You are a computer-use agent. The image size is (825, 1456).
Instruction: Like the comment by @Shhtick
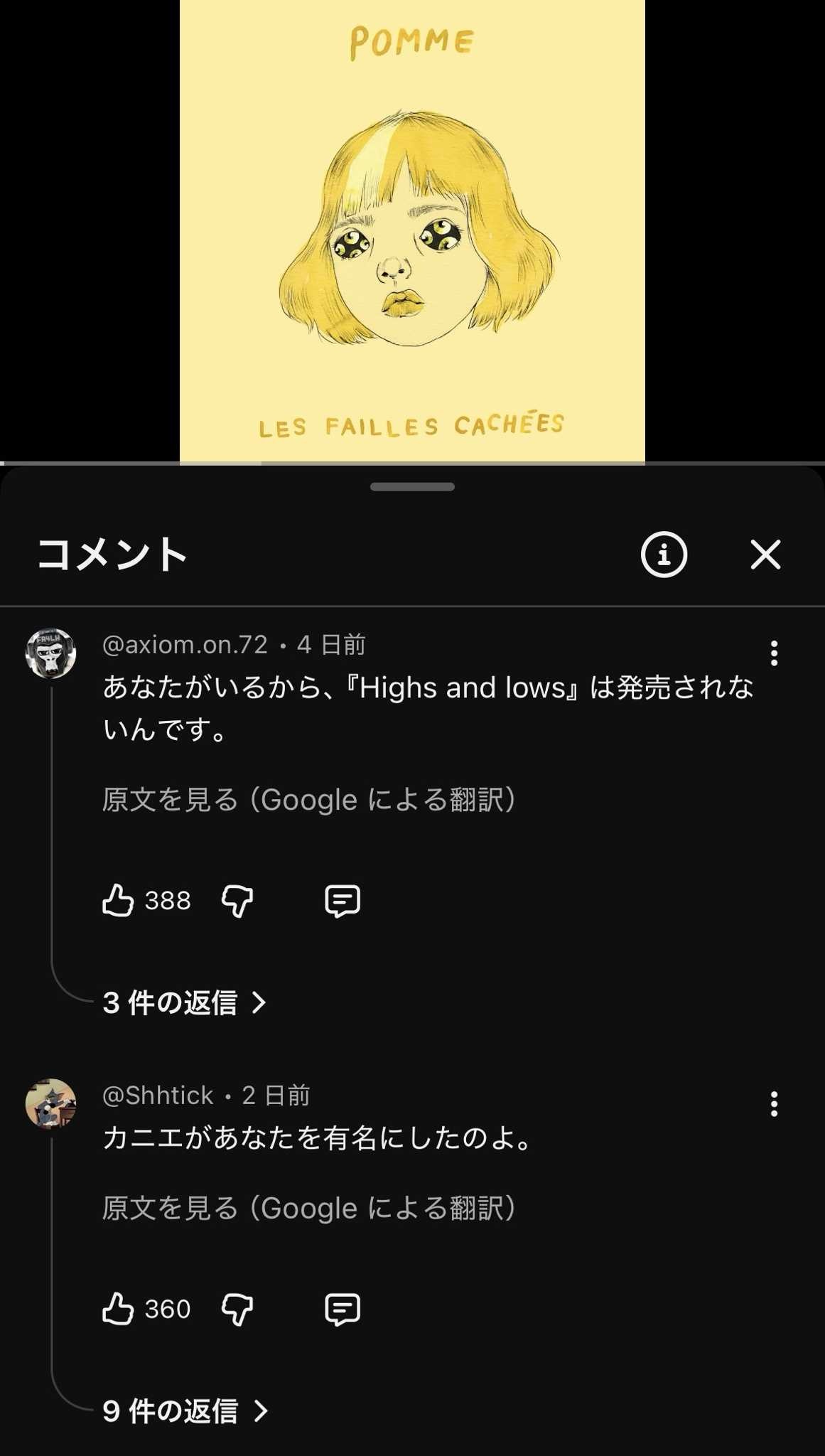click(x=119, y=1309)
